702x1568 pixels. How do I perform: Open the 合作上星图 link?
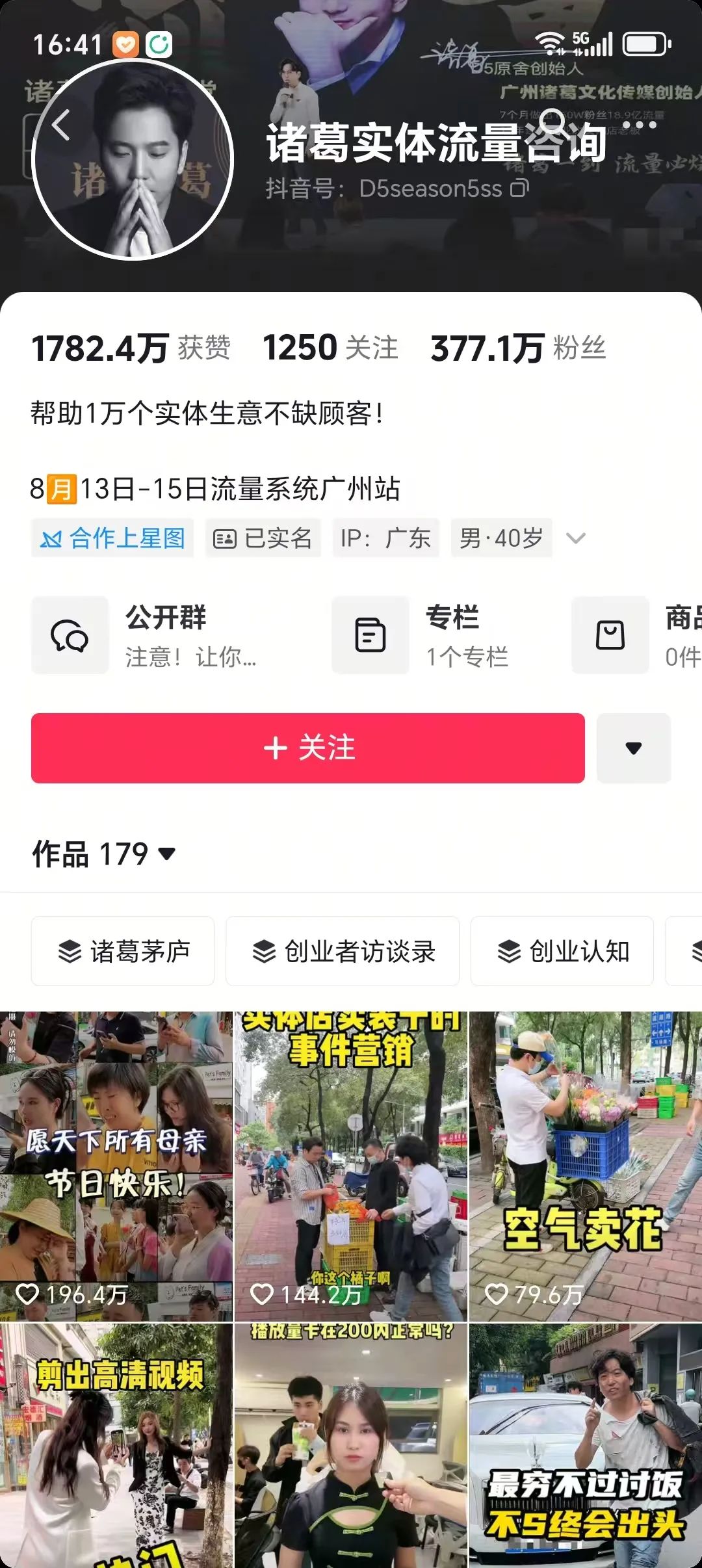coord(112,538)
